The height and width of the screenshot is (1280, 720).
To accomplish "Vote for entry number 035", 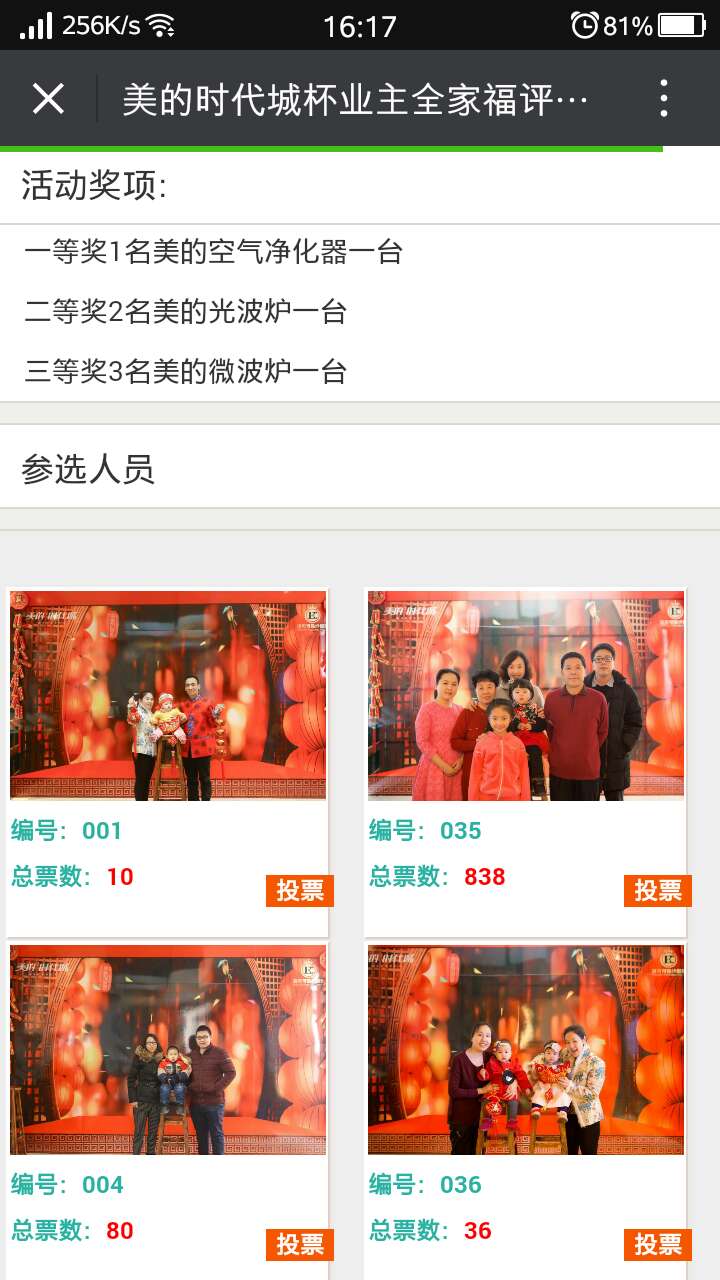I will 657,890.
